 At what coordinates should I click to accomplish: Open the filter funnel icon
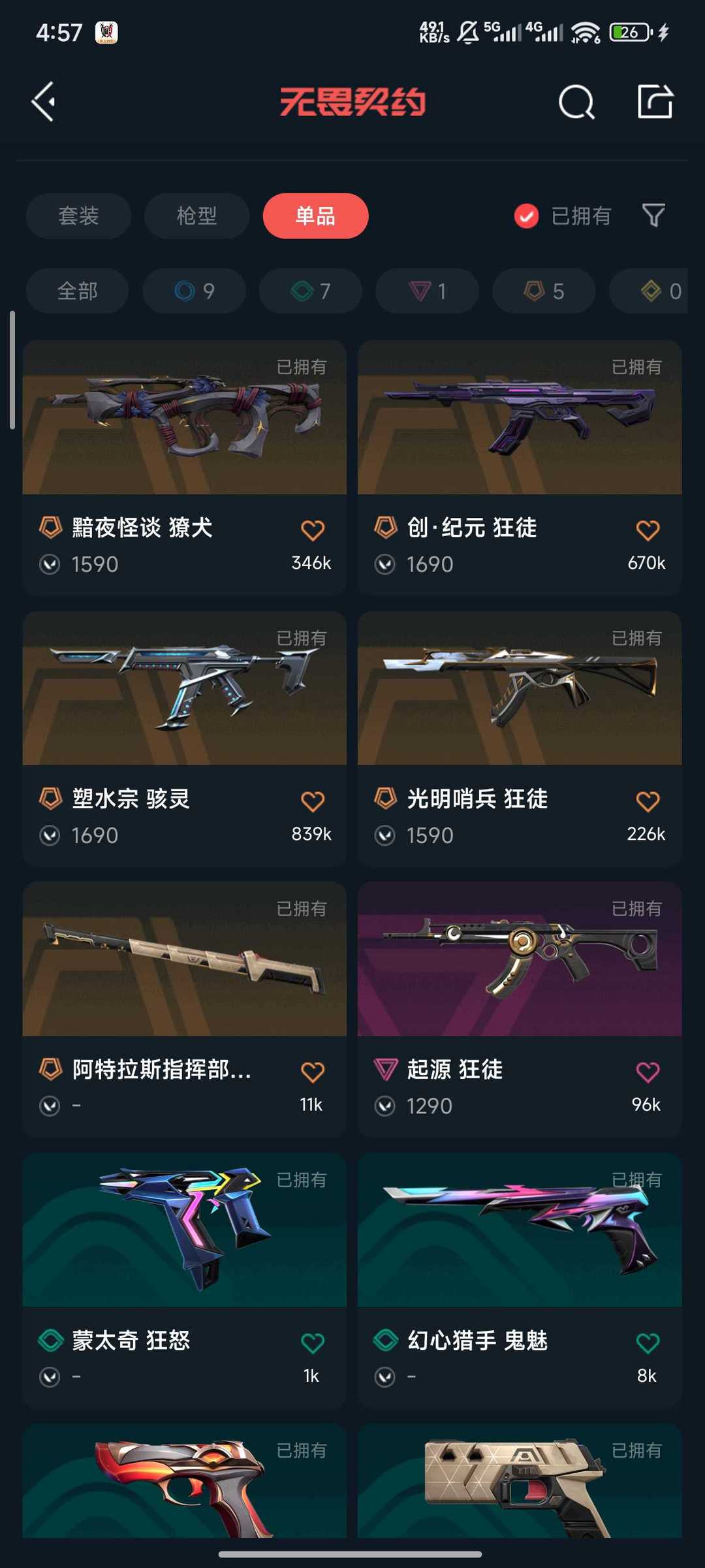pyautogui.click(x=653, y=215)
